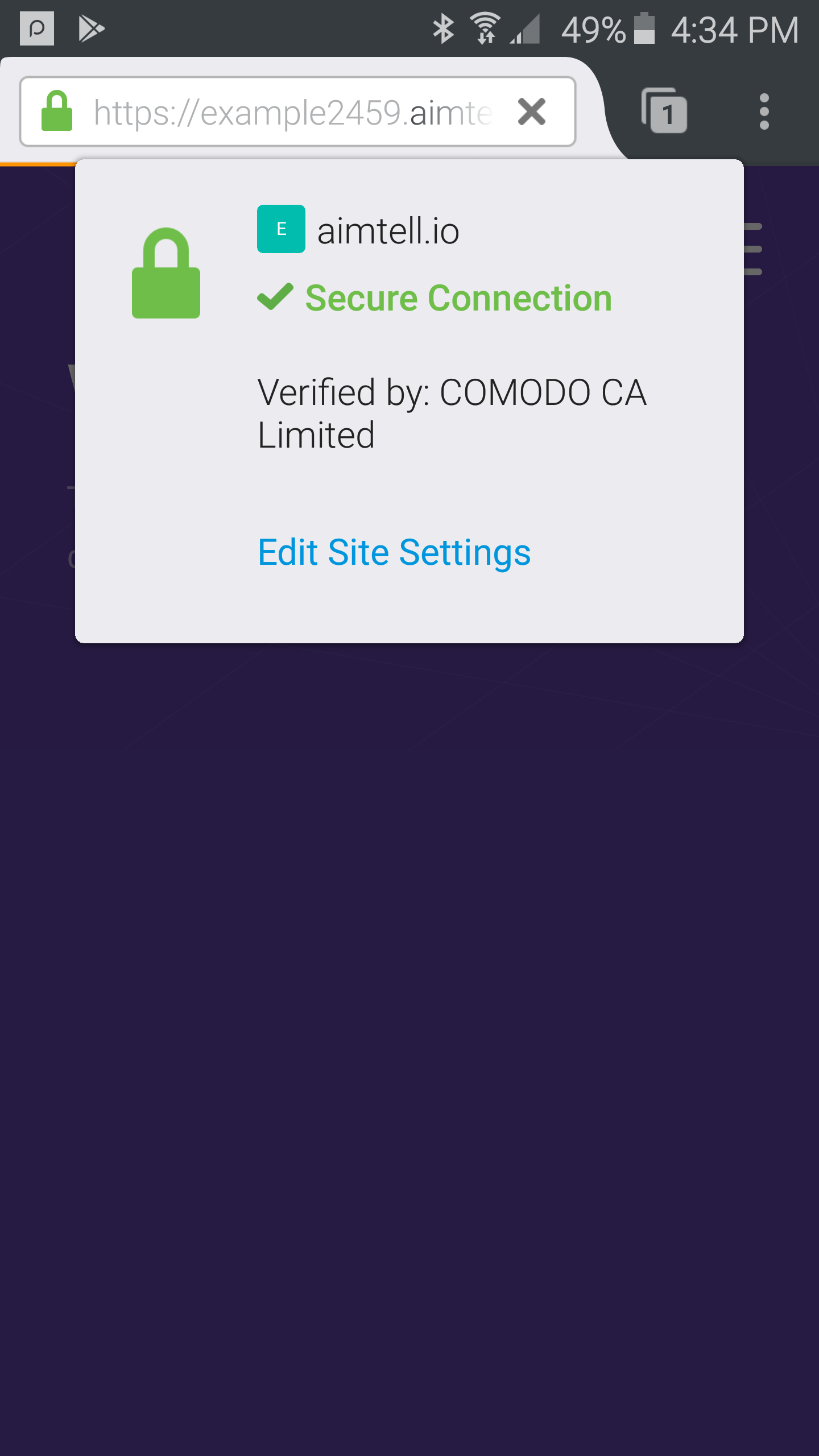This screenshot has width=819, height=1456.
Task: Open the page's hamburger menu
Action: (754, 249)
